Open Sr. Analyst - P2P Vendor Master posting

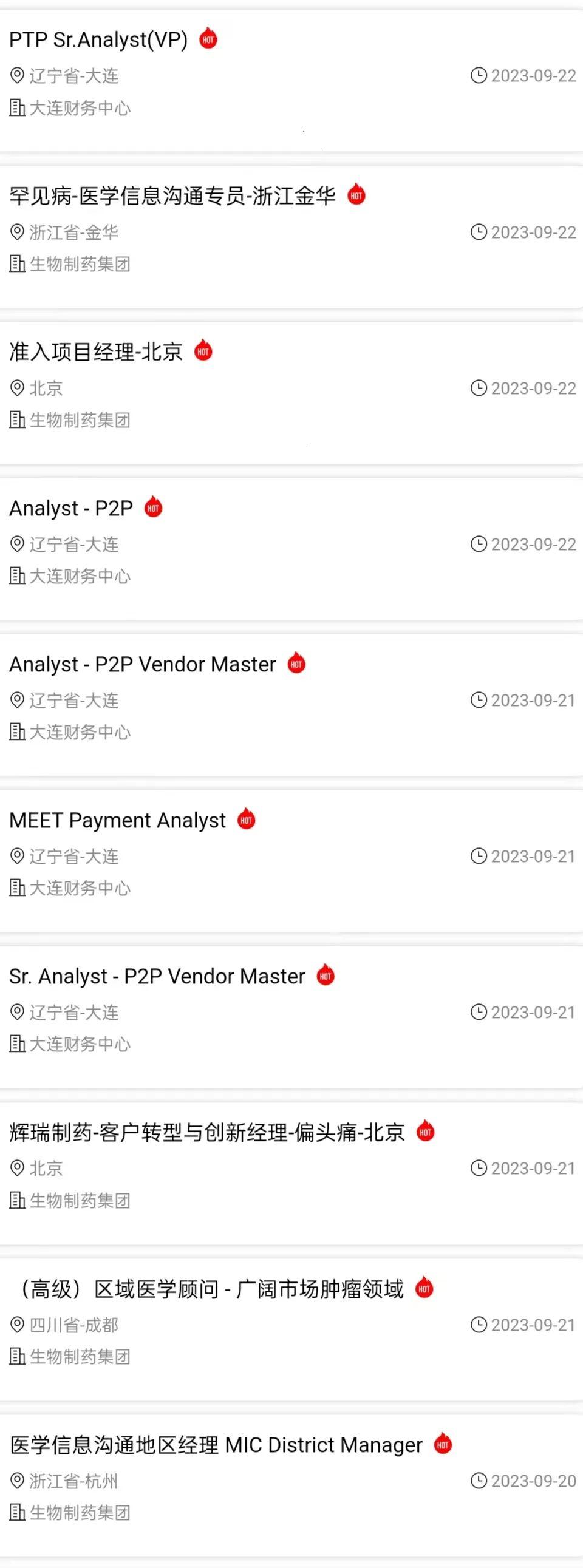(157, 976)
